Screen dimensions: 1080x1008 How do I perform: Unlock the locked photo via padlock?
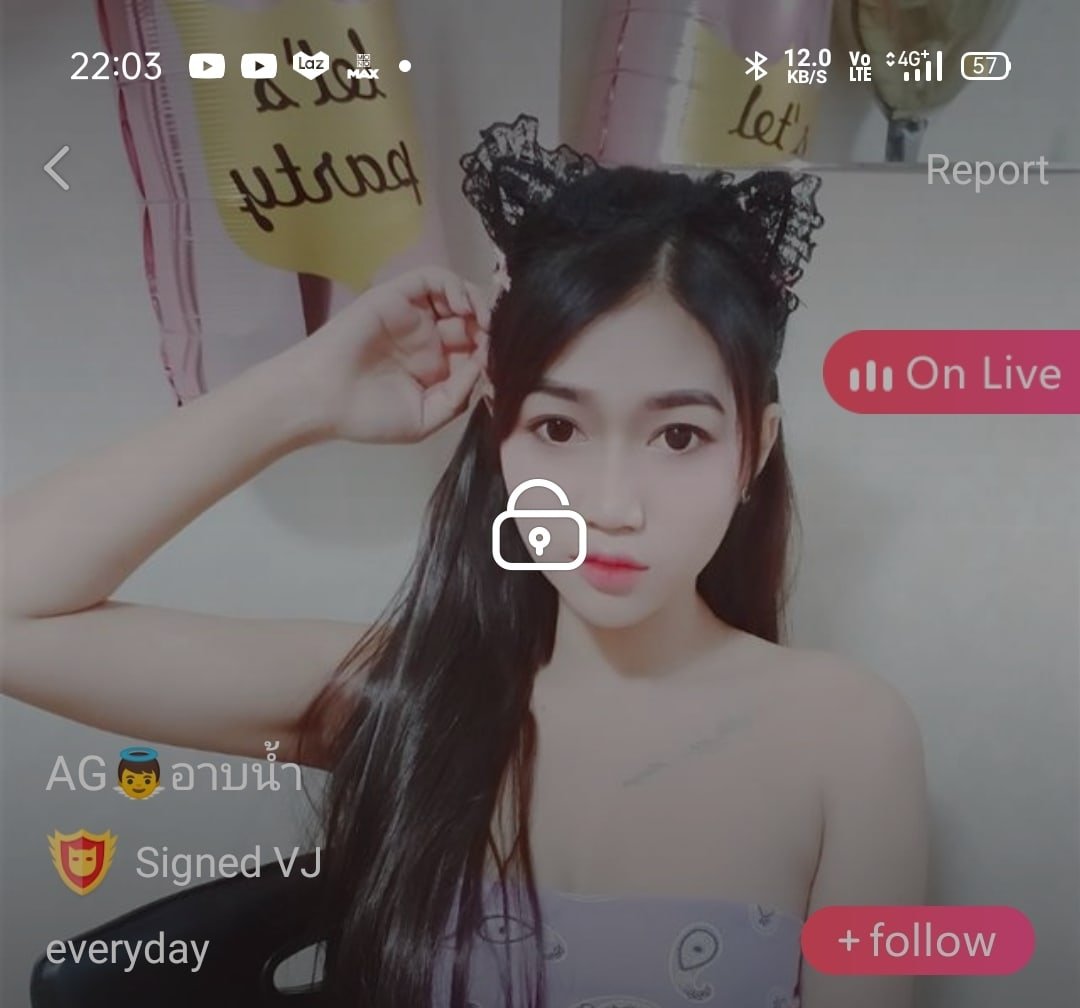click(x=539, y=526)
